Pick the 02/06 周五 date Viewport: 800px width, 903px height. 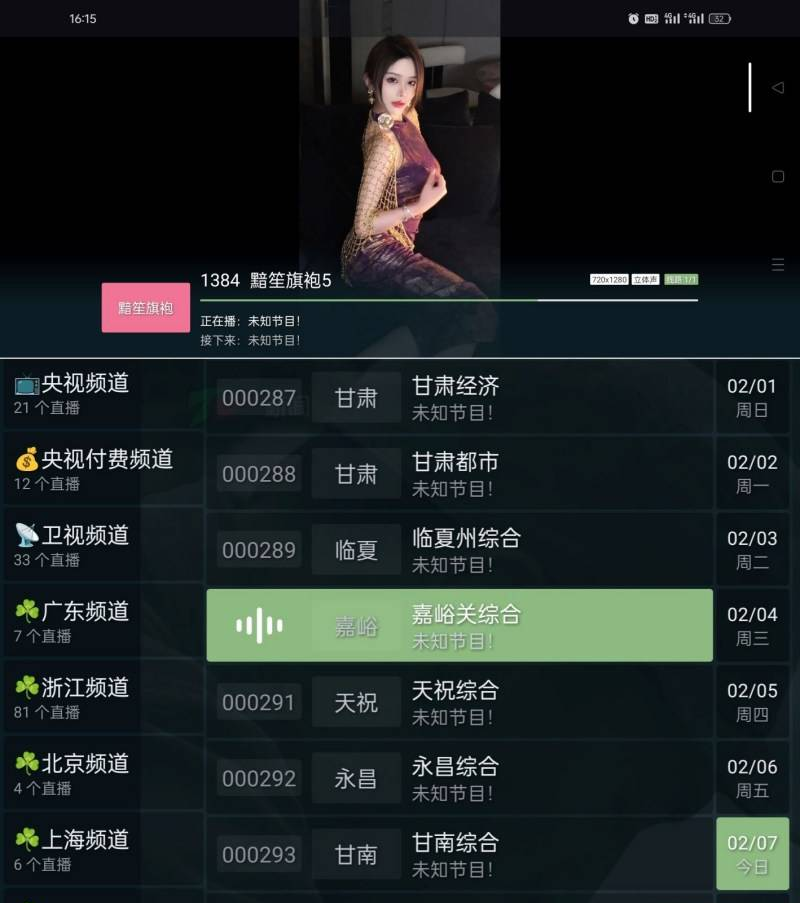click(752, 777)
